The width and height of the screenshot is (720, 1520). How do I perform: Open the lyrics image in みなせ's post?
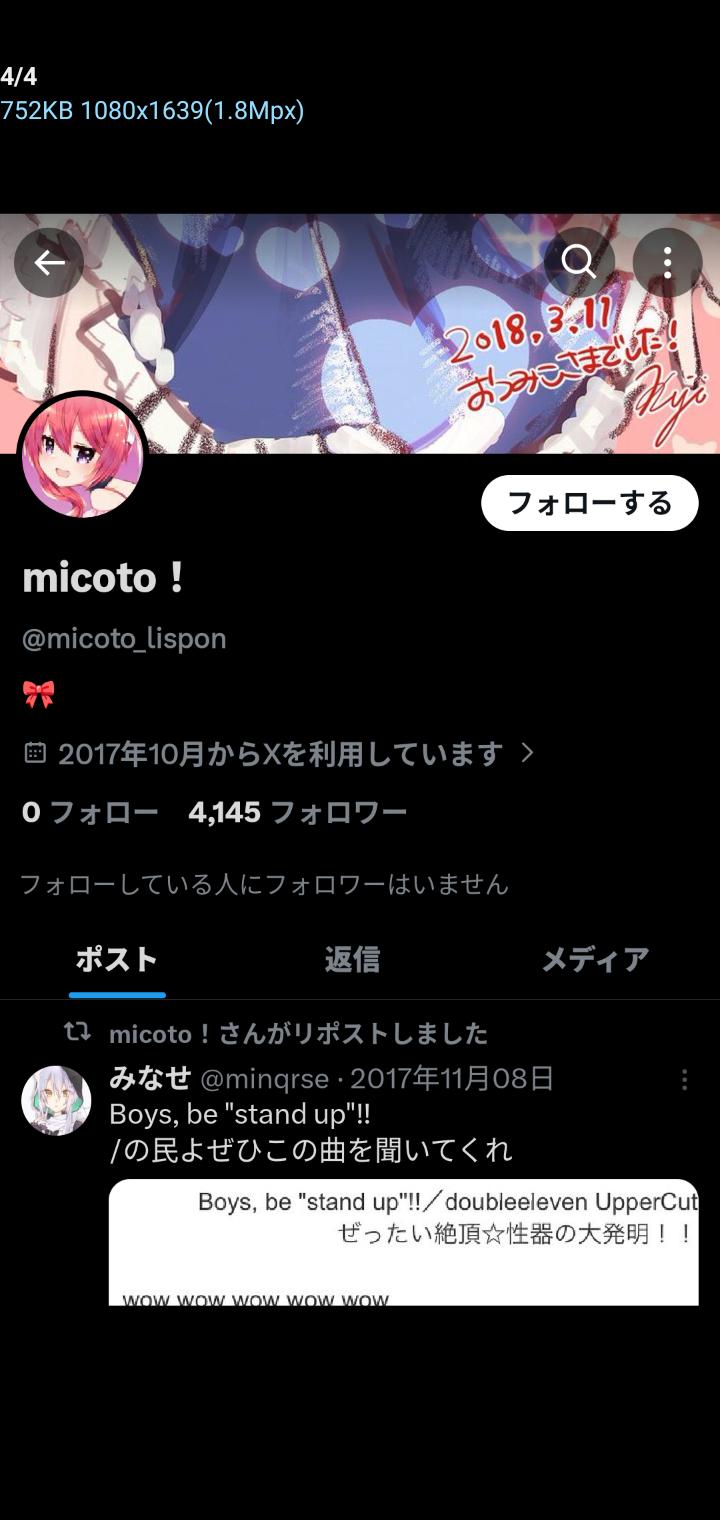tap(403, 1242)
